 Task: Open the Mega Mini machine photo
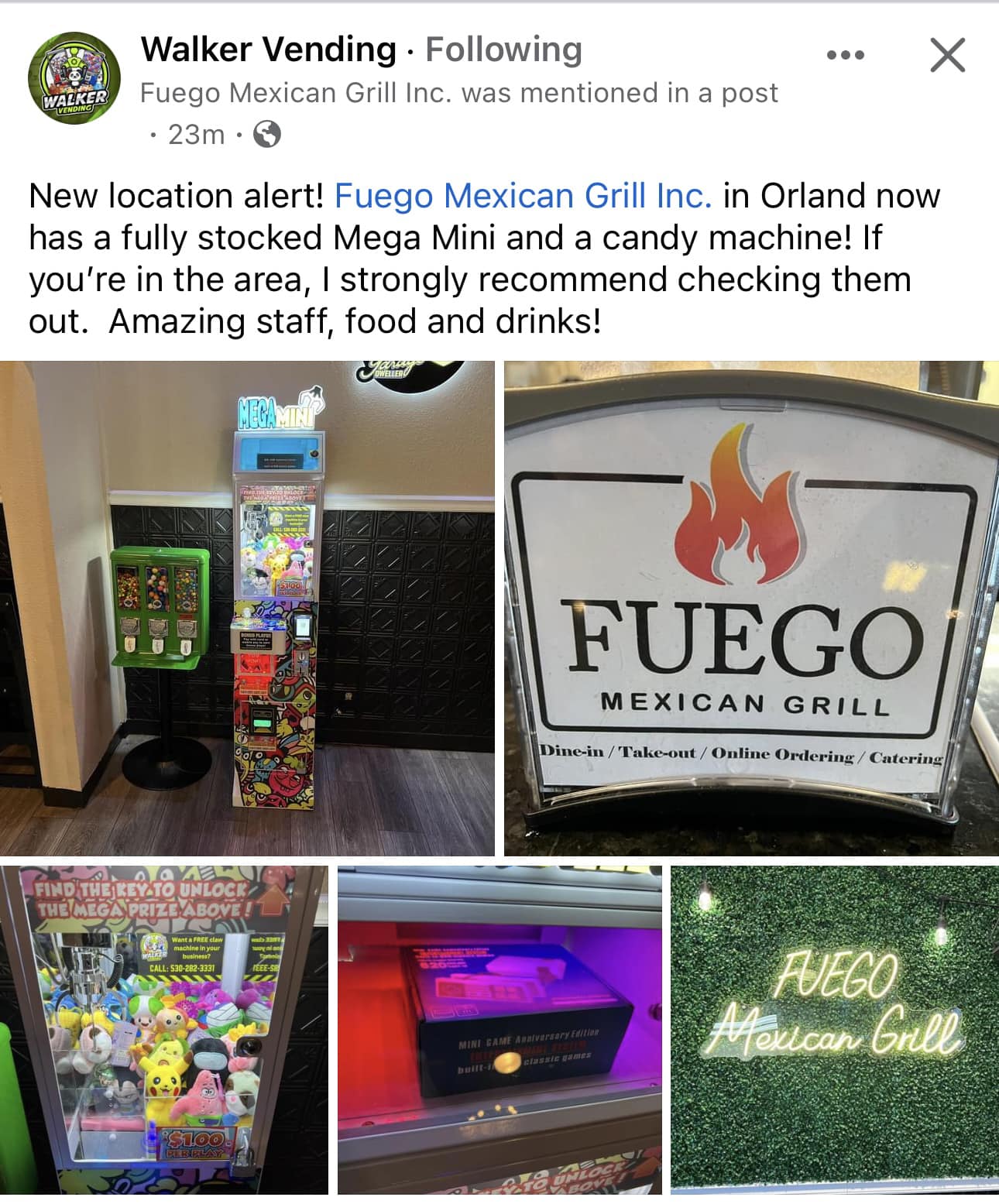247,608
